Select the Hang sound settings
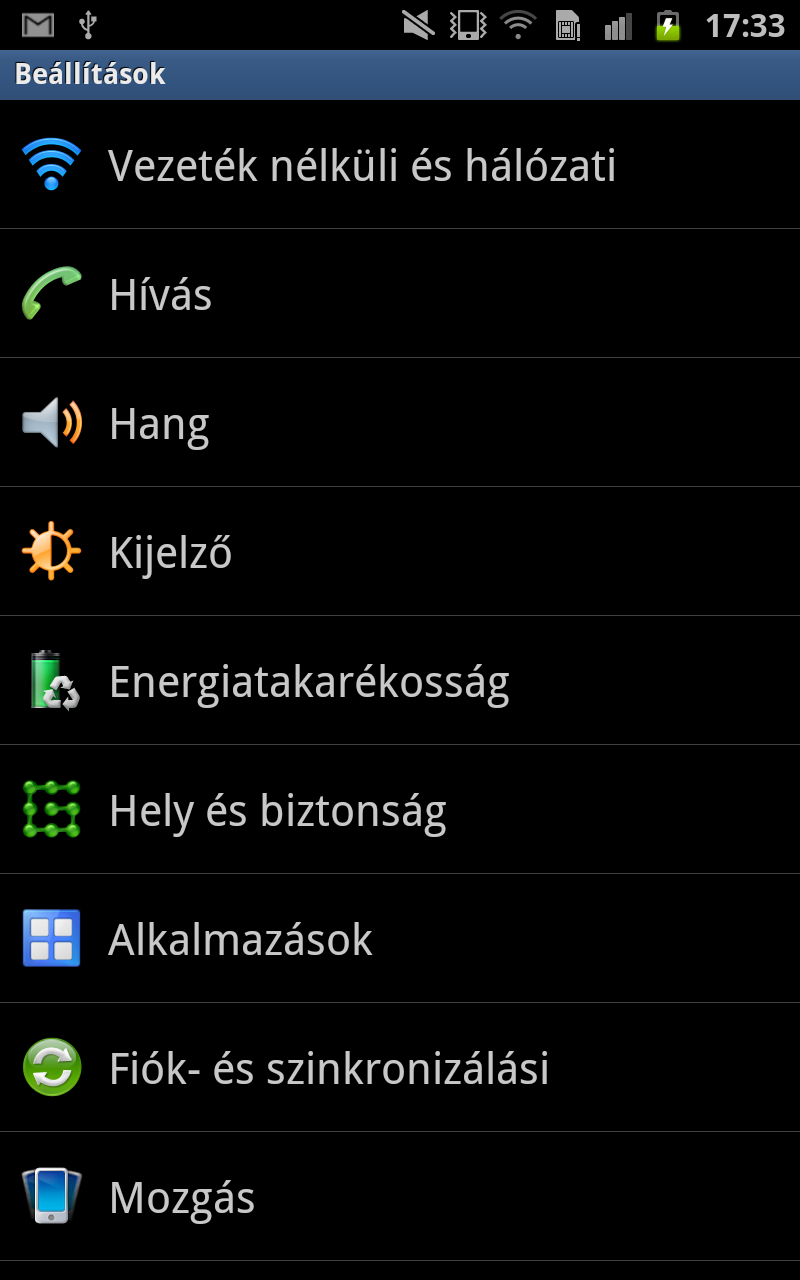Viewport: 800px width, 1280px height. (x=159, y=423)
